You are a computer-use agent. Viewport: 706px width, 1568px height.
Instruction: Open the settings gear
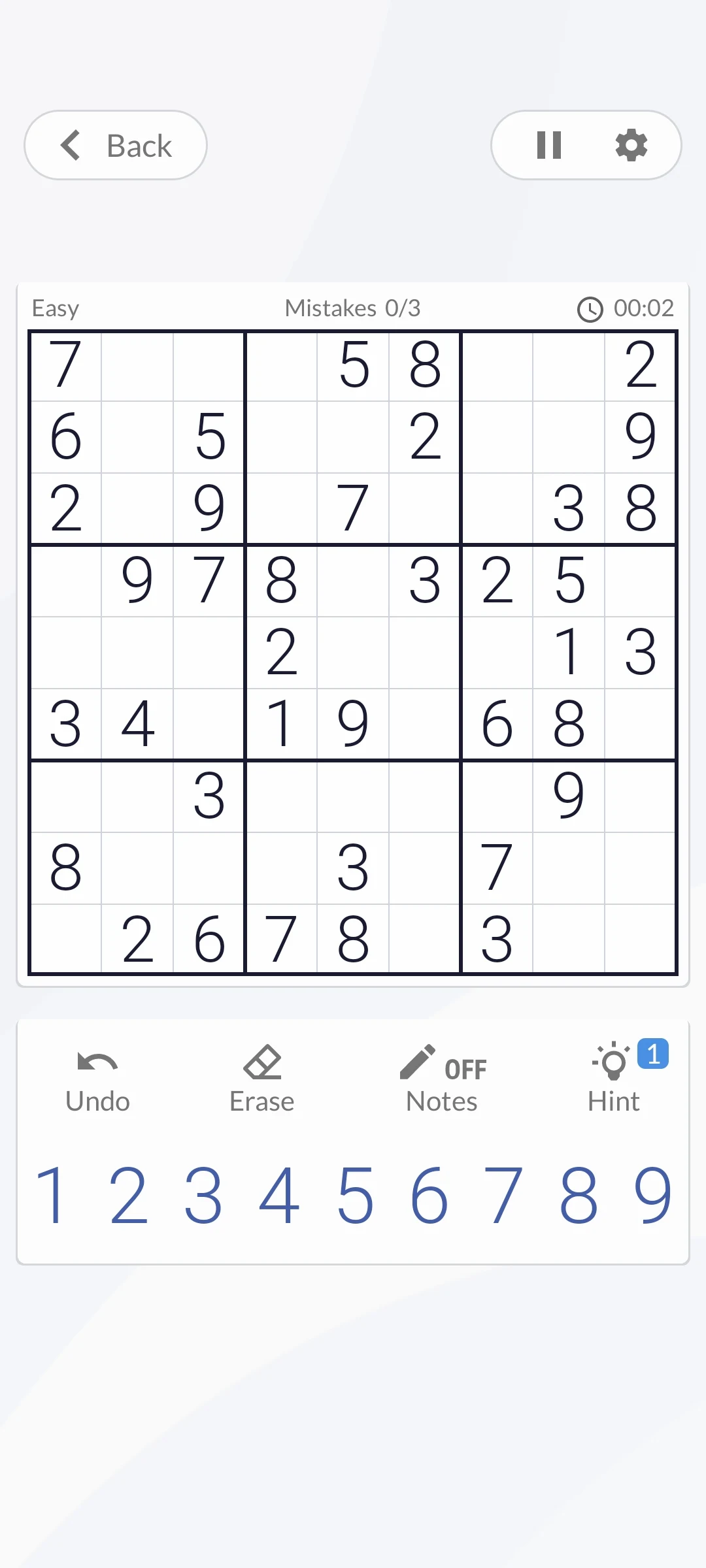(x=631, y=145)
